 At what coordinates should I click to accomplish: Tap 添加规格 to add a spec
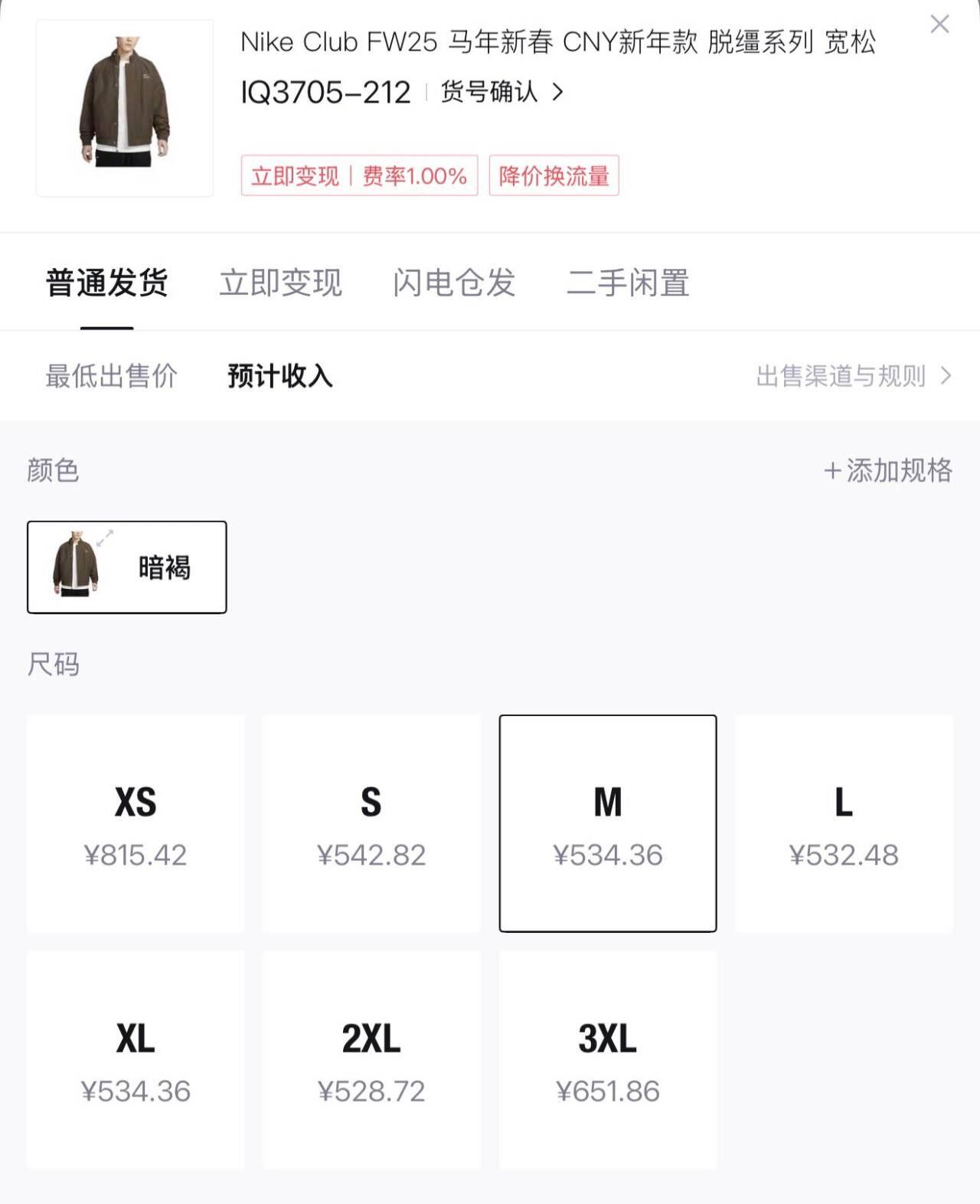pos(888,470)
